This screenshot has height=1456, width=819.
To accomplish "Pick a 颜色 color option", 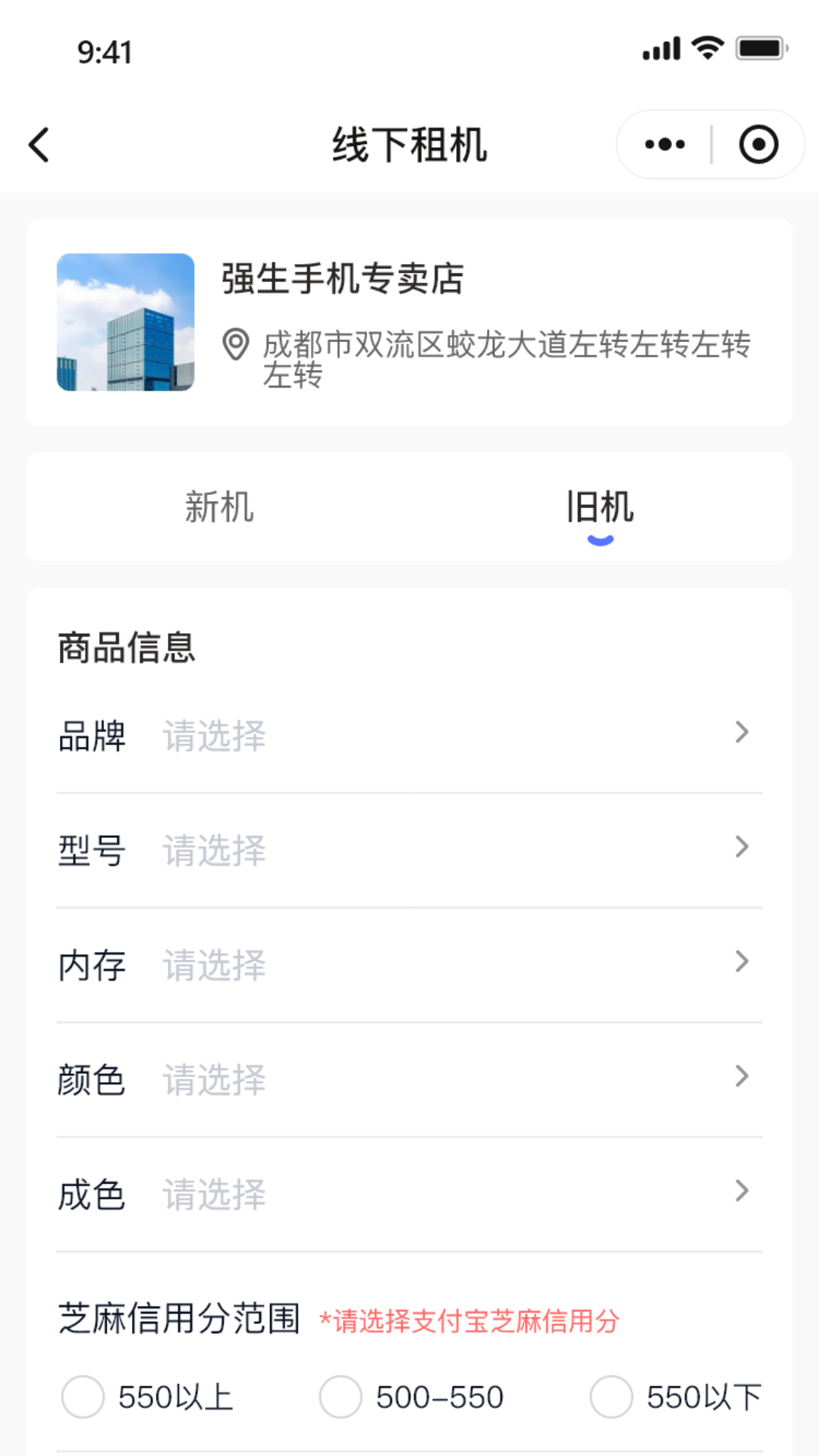I will [409, 1078].
